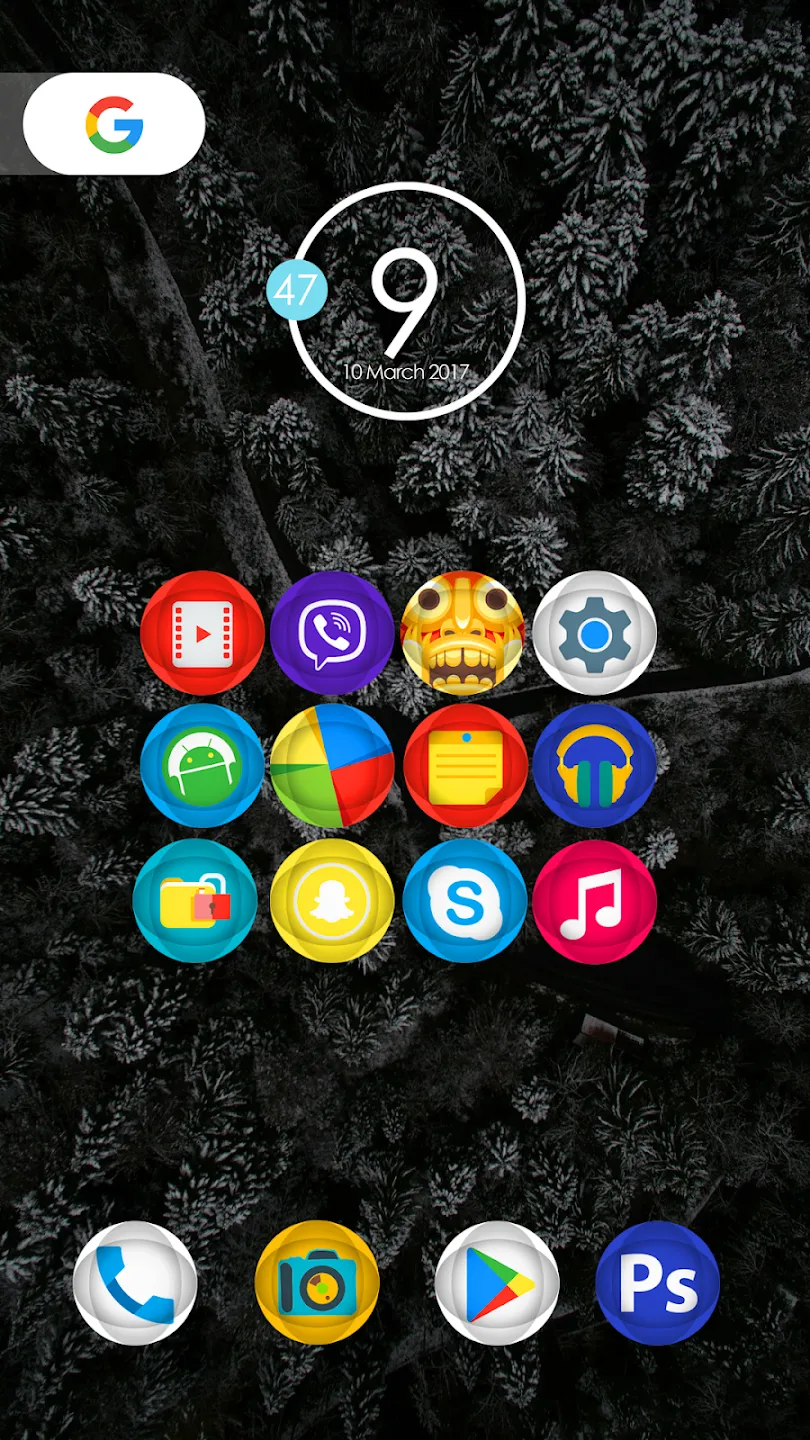Image resolution: width=810 pixels, height=1440 pixels.
Task: Open the folder with padlock app
Action: pos(195,901)
